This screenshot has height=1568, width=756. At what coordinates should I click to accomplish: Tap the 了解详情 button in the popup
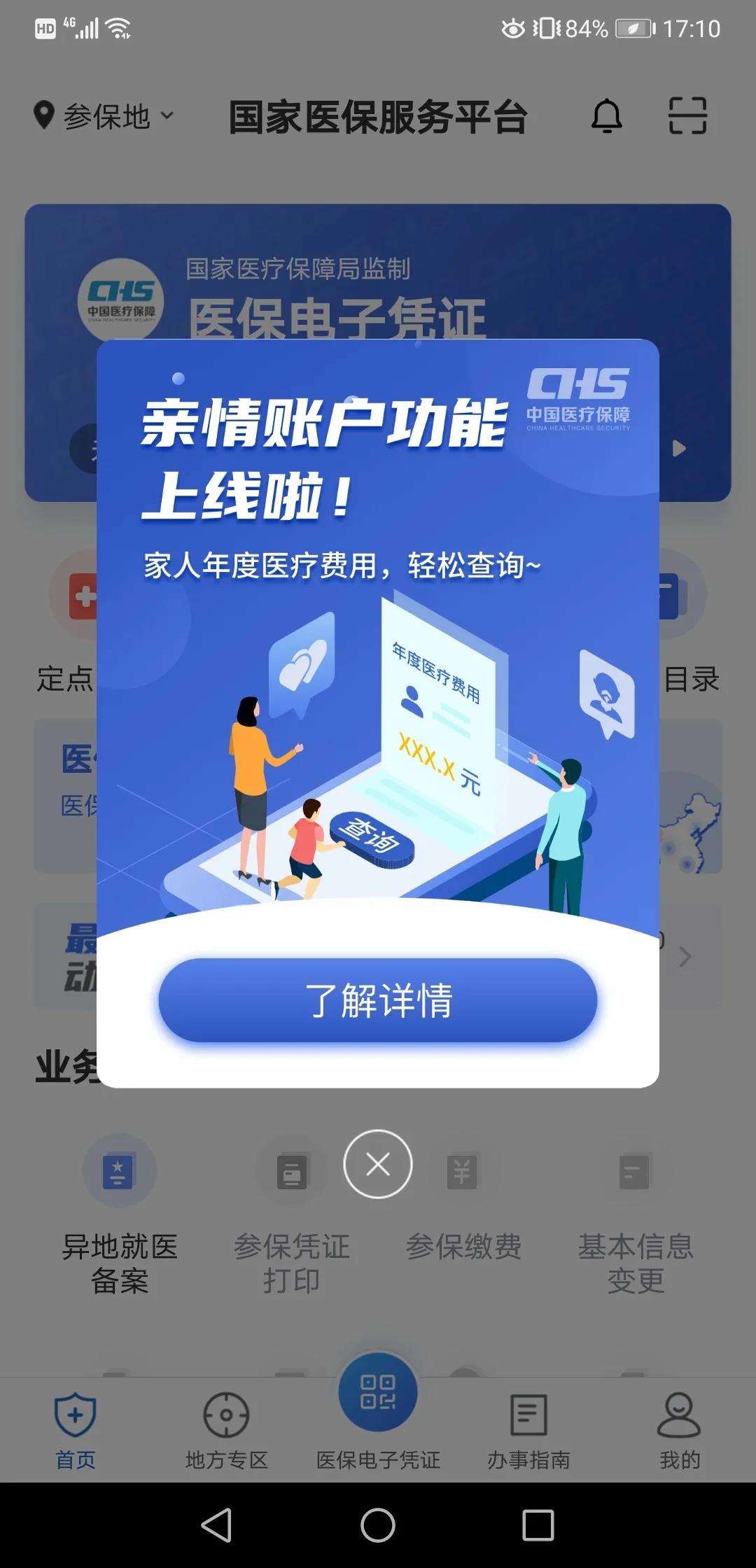click(378, 1001)
